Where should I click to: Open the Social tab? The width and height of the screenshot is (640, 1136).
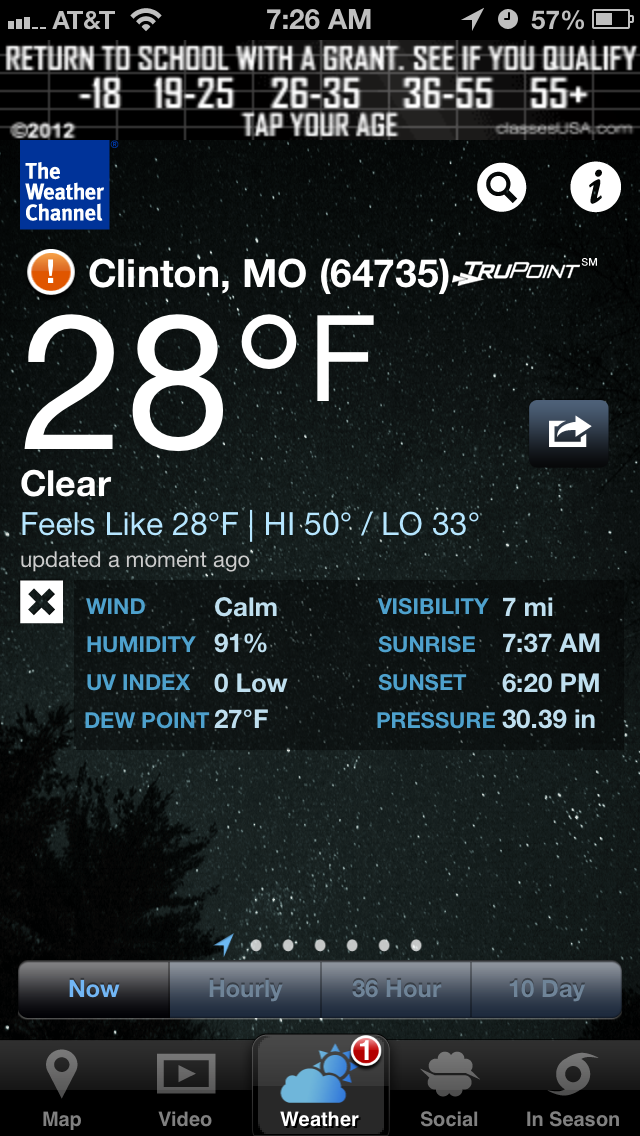(449, 1089)
